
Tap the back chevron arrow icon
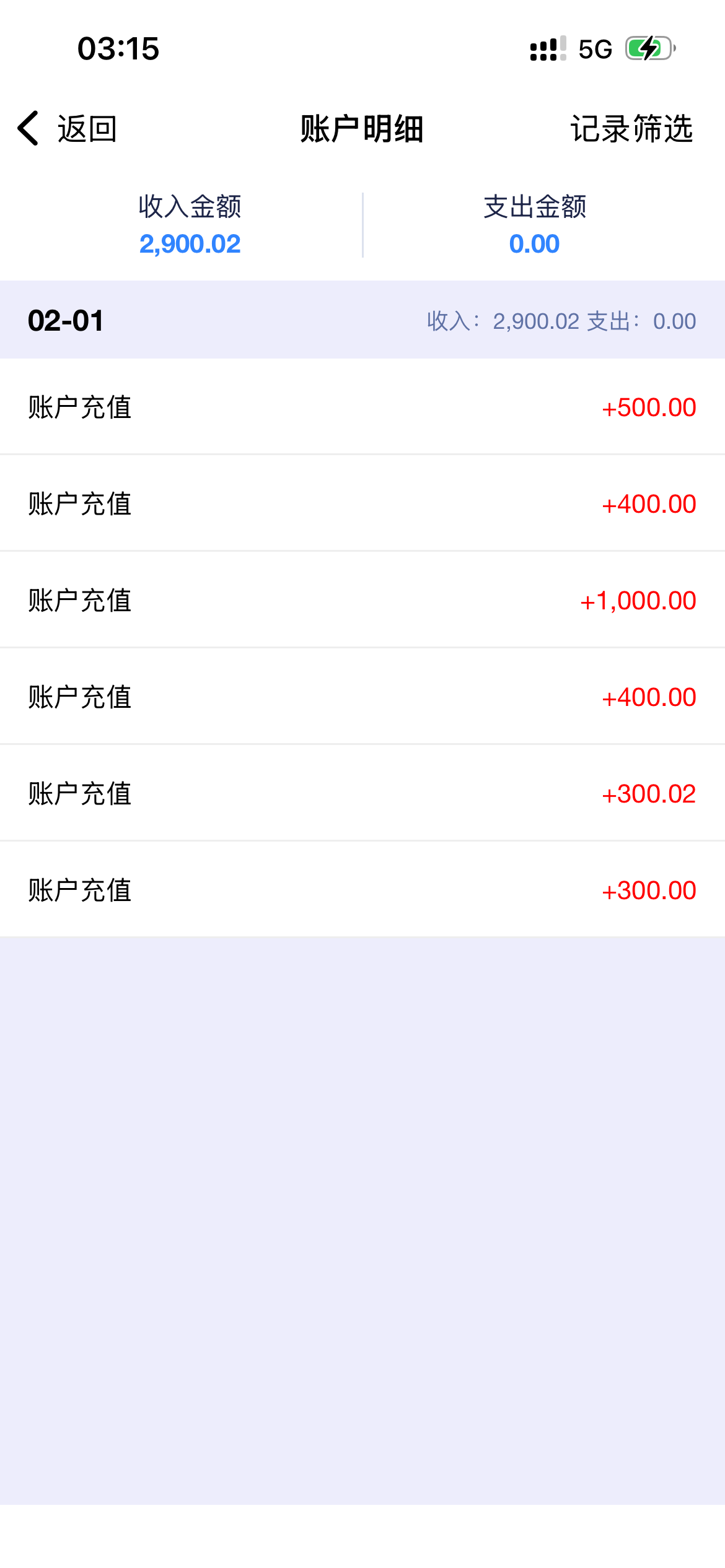click(28, 129)
